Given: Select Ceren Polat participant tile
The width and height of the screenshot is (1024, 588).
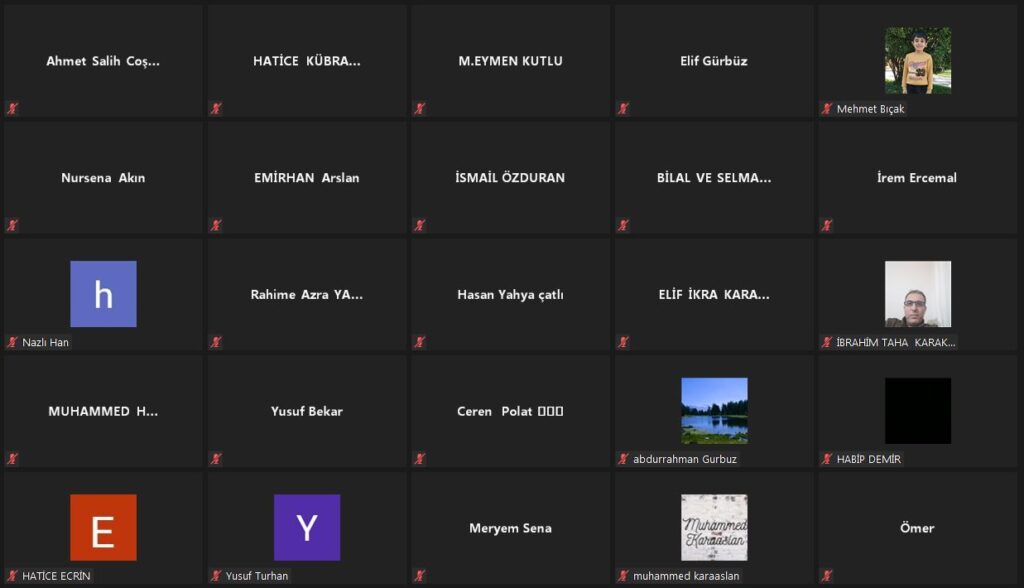Looking at the screenshot, I should point(510,411).
